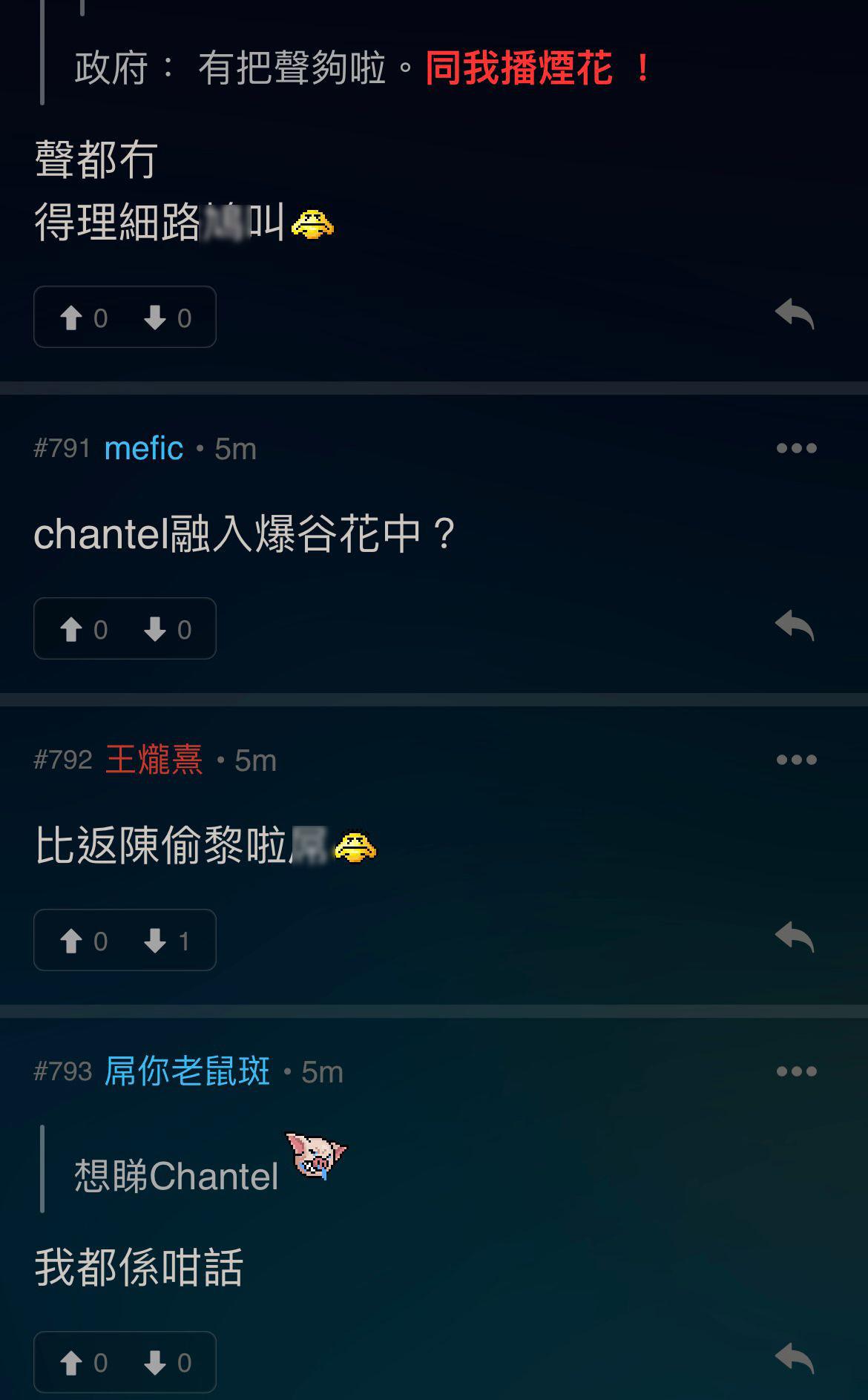The height and width of the screenshot is (1400, 868).
Task: View profile of 王耀熹
Action: click(154, 760)
